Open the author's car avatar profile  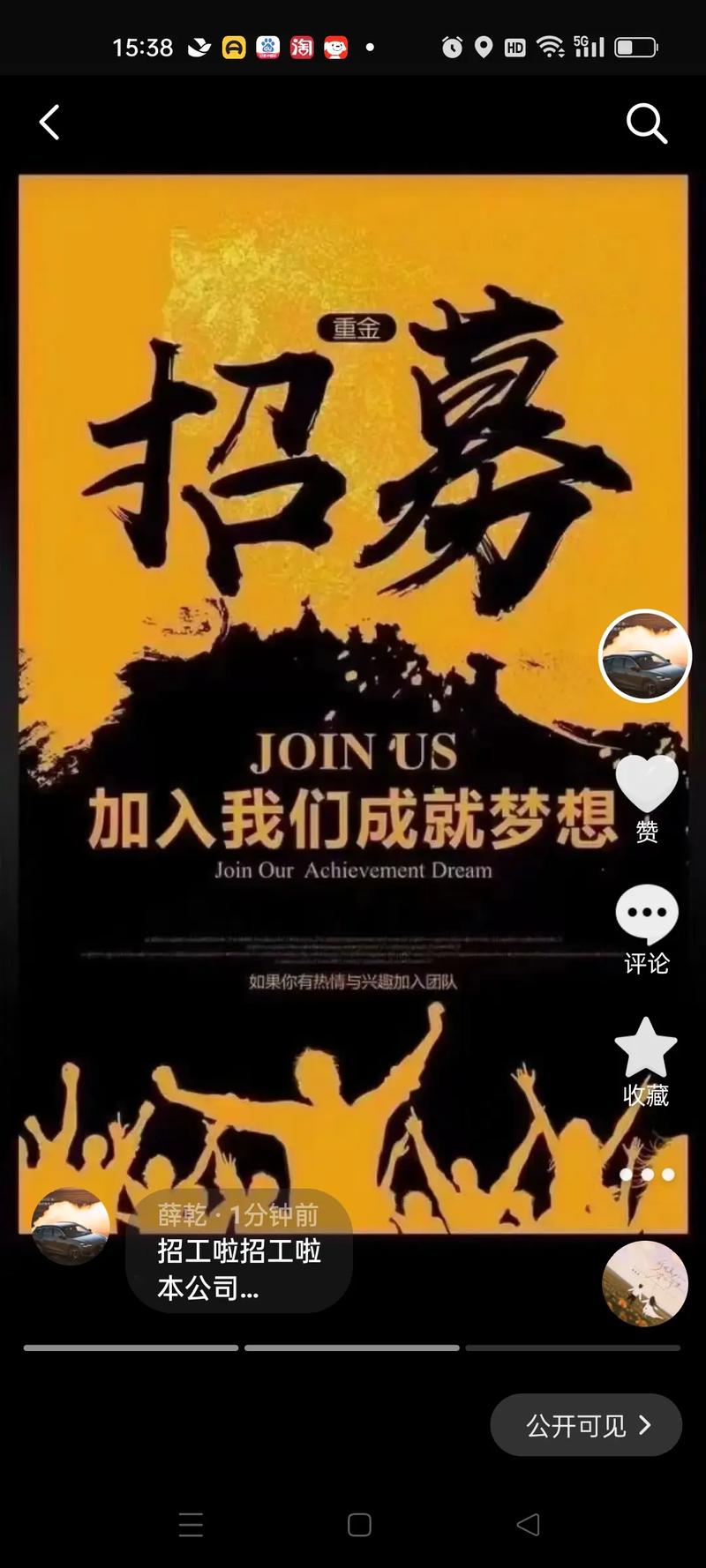(x=645, y=655)
